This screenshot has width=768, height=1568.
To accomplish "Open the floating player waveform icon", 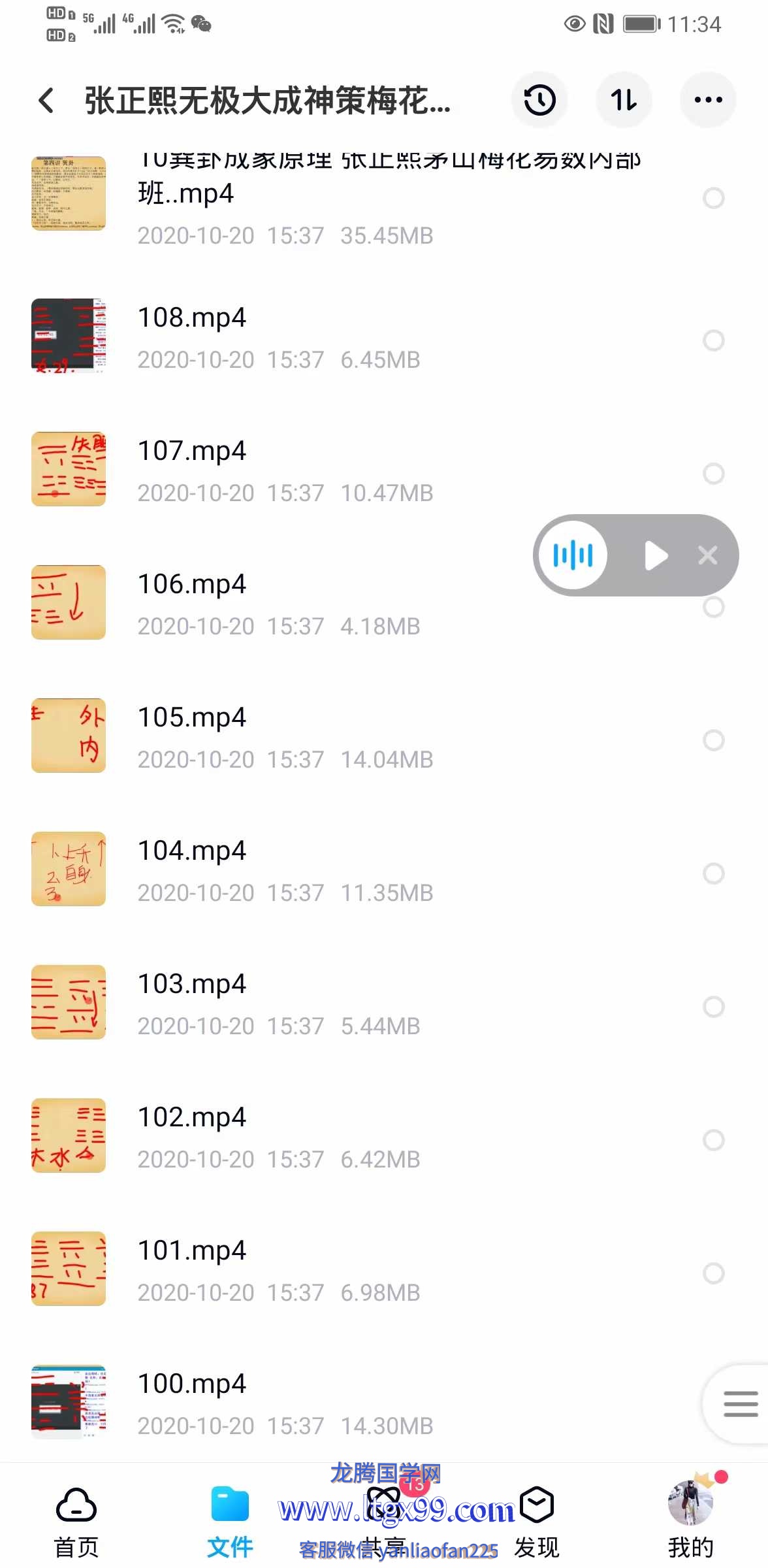I will point(573,556).
